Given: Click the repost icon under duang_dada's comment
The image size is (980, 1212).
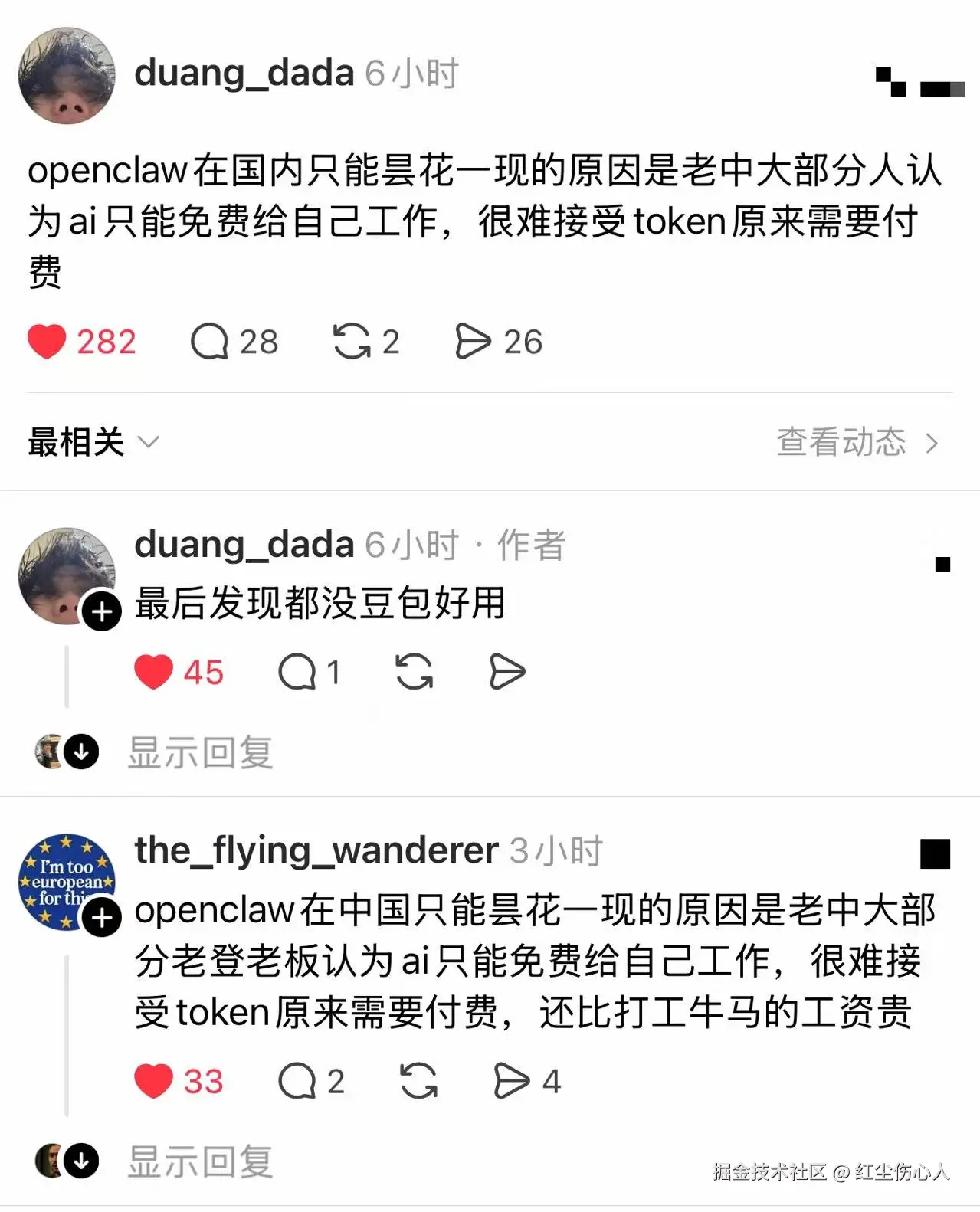Looking at the screenshot, I should pyautogui.click(x=415, y=672).
